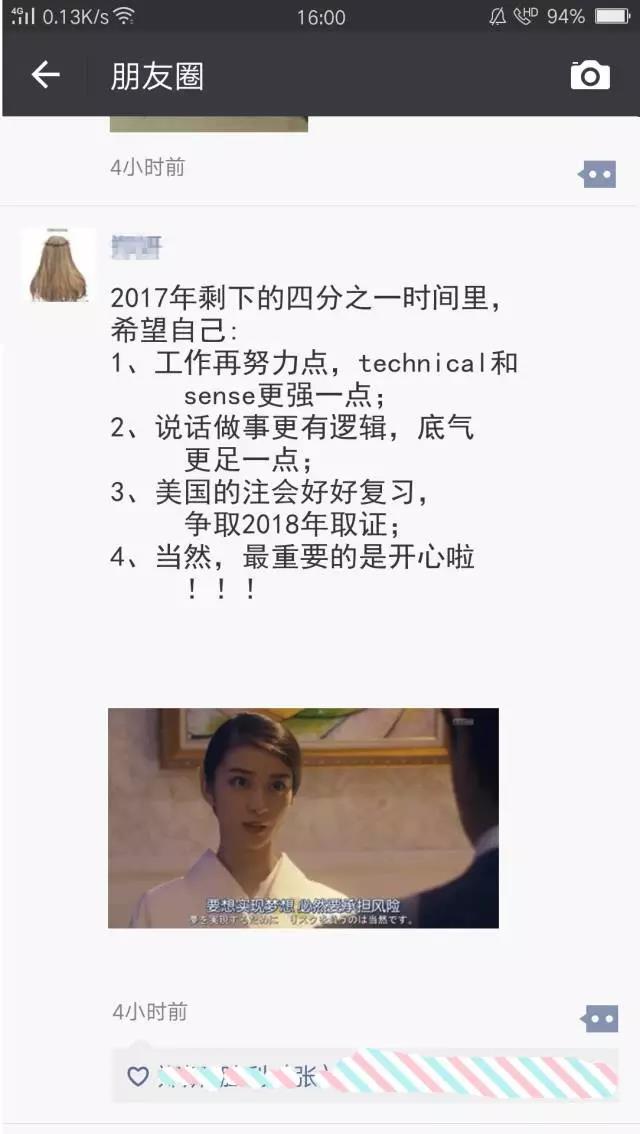Open the poster's name link beside the avatar
The width and height of the screenshot is (640, 1134).
point(136,246)
